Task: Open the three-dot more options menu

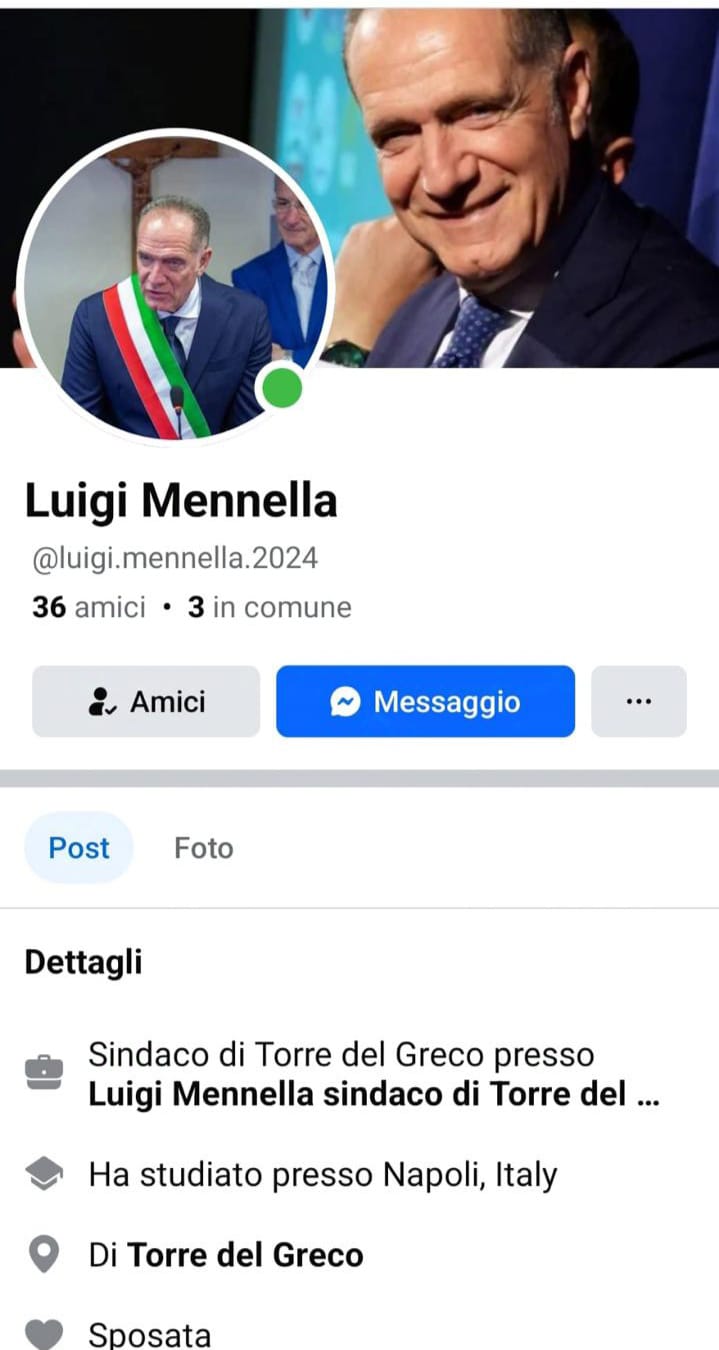Action: tap(638, 702)
